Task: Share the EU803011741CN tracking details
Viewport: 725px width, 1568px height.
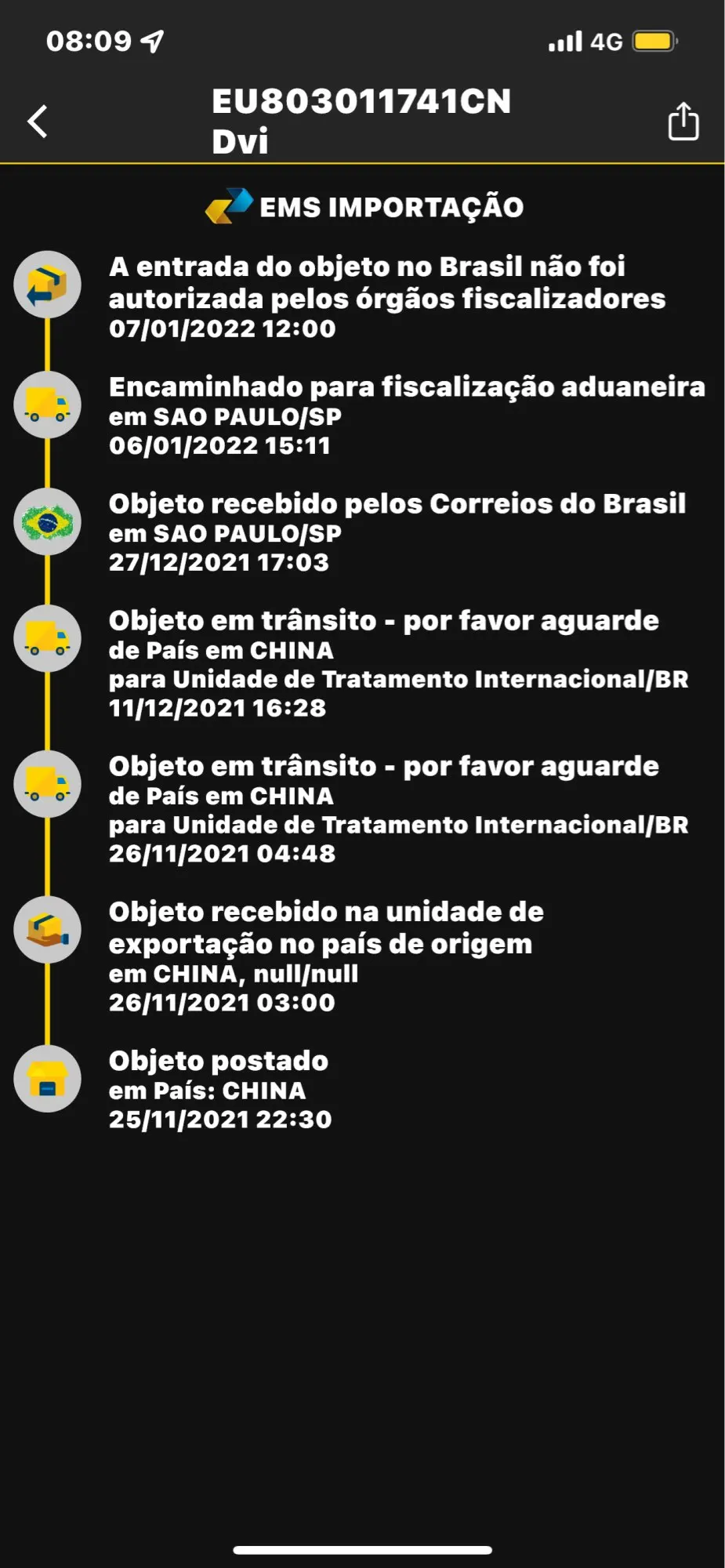Action: click(683, 122)
